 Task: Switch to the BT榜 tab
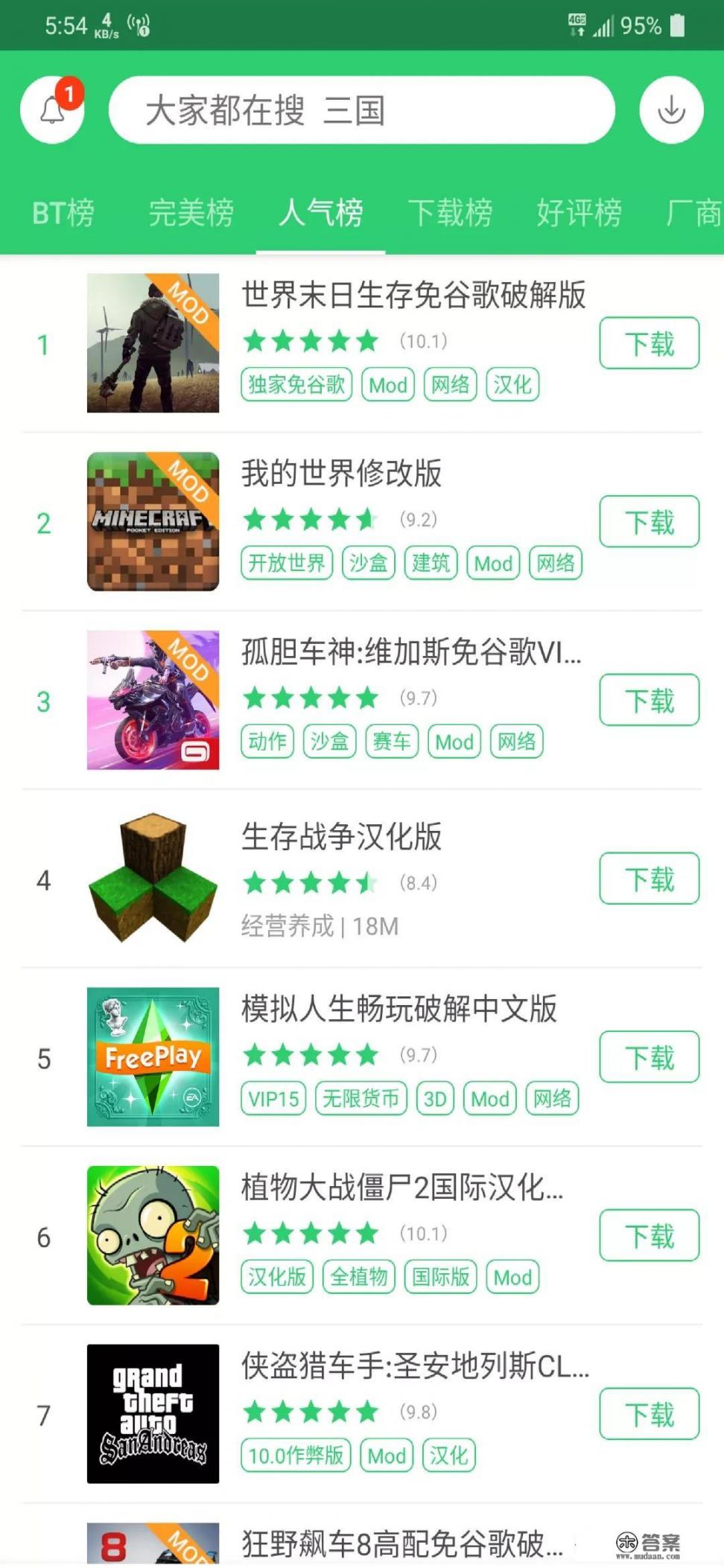[63, 214]
